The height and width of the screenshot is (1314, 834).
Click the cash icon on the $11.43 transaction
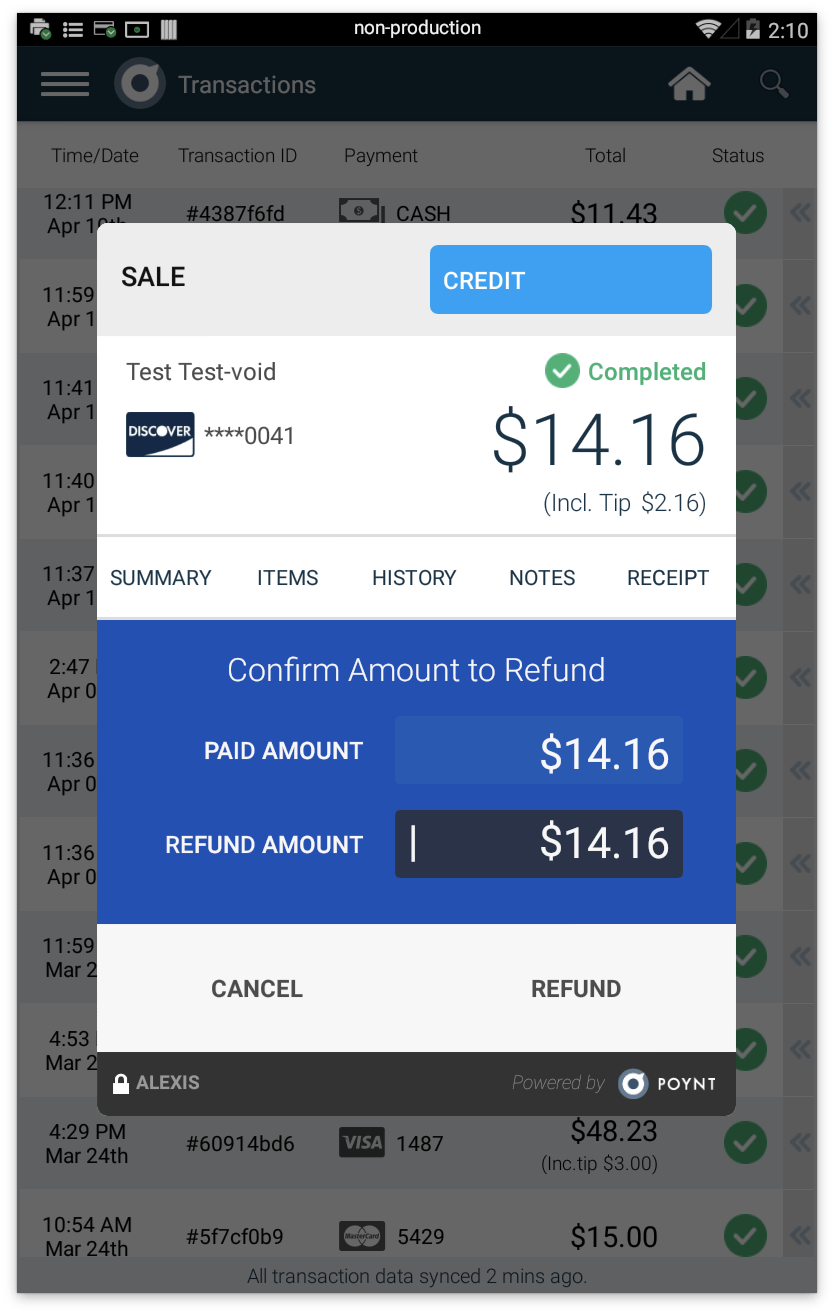click(x=358, y=211)
